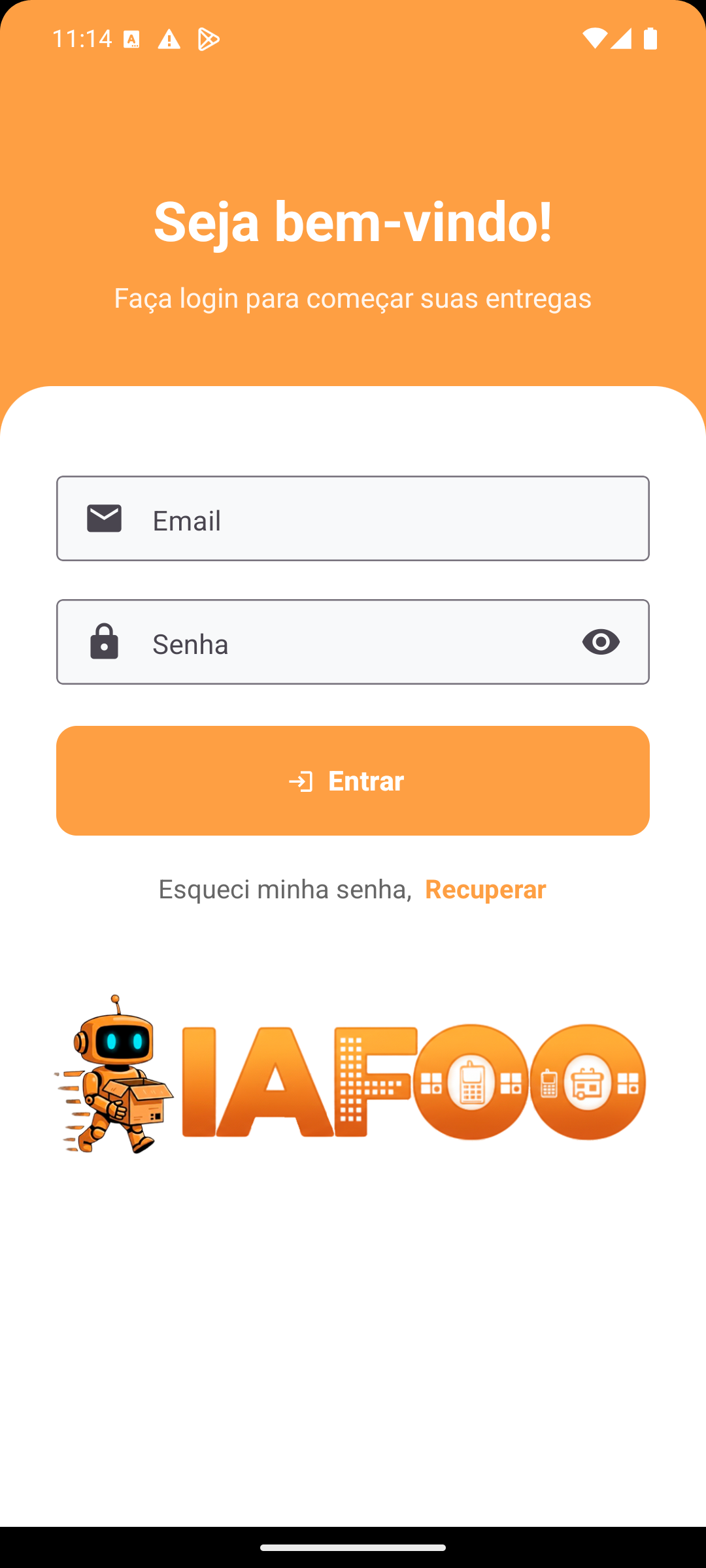The image size is (706, 1568).
Task: Tap the 'Seja bem-vindo!' heading
Action: point(353,222)
